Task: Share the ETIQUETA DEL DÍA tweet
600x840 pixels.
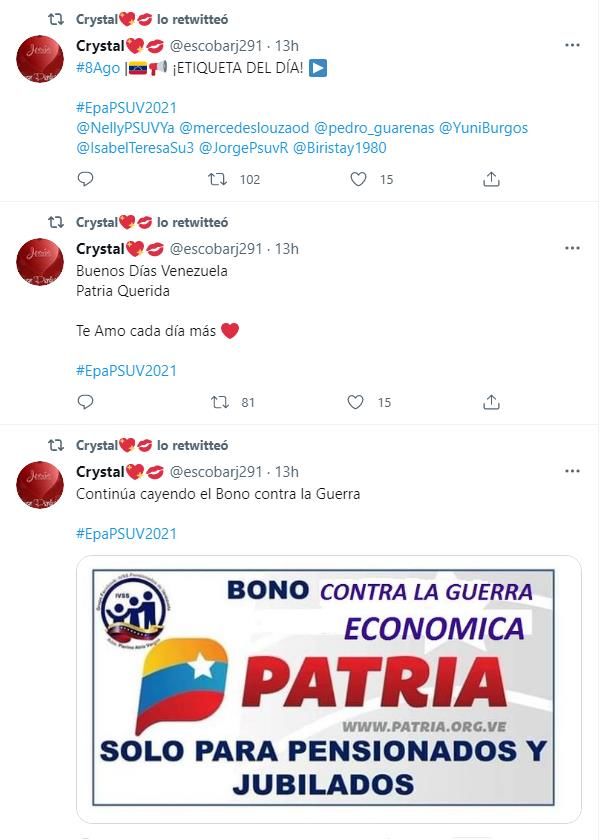Action: coord(491,179)
